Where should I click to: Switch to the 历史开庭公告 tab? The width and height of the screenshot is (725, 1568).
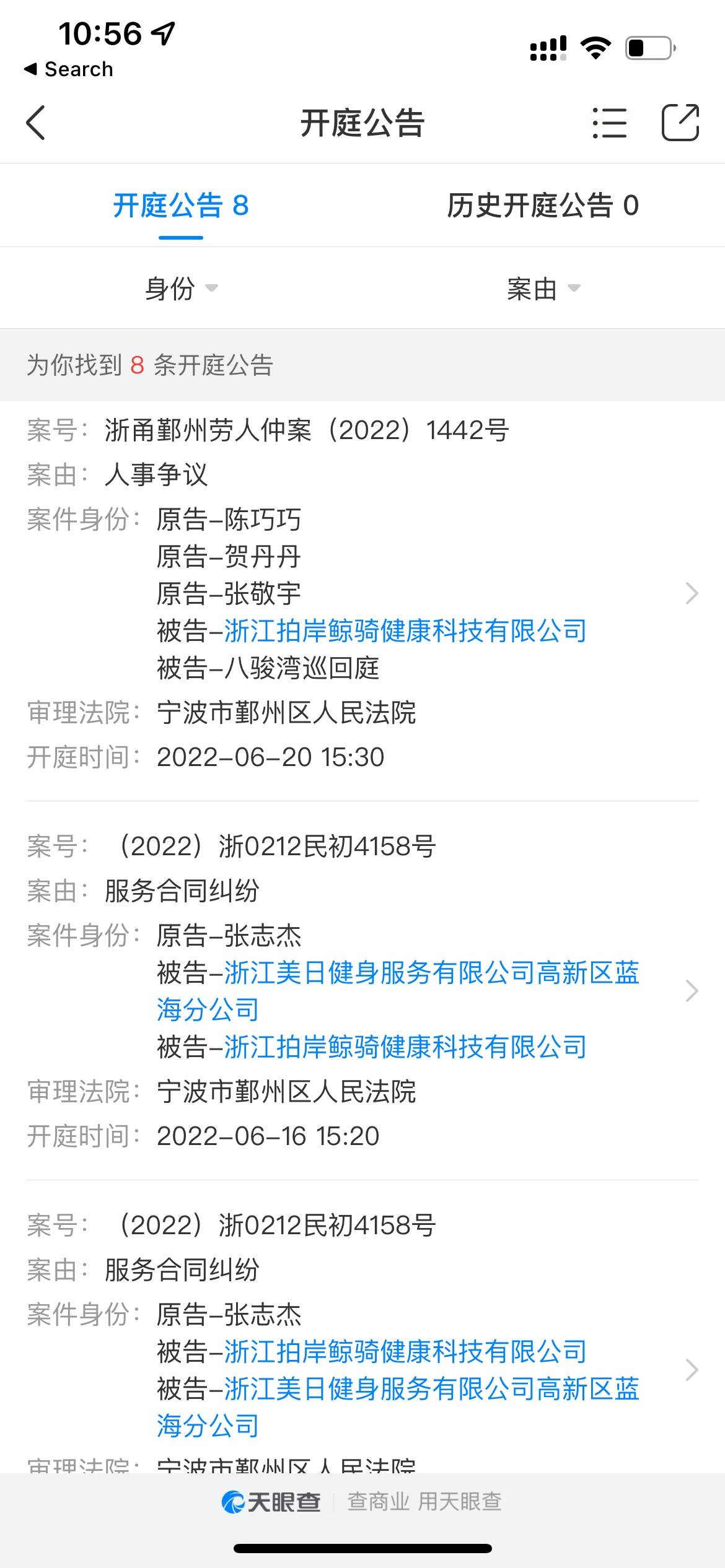tap(543, 206)
